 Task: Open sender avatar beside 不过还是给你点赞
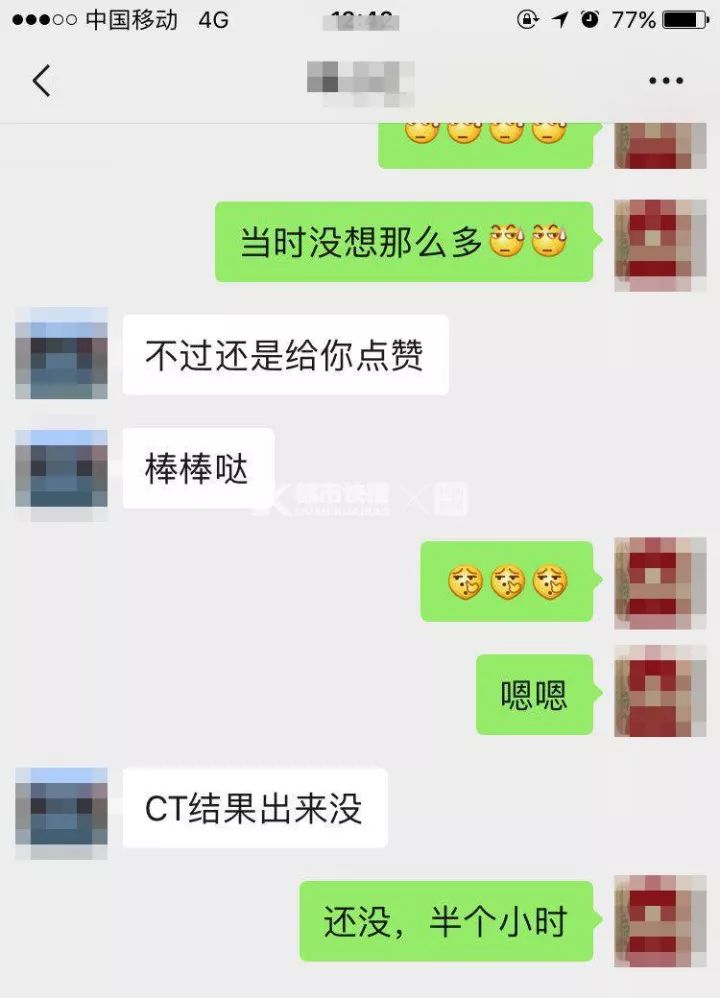coord(61,354)
